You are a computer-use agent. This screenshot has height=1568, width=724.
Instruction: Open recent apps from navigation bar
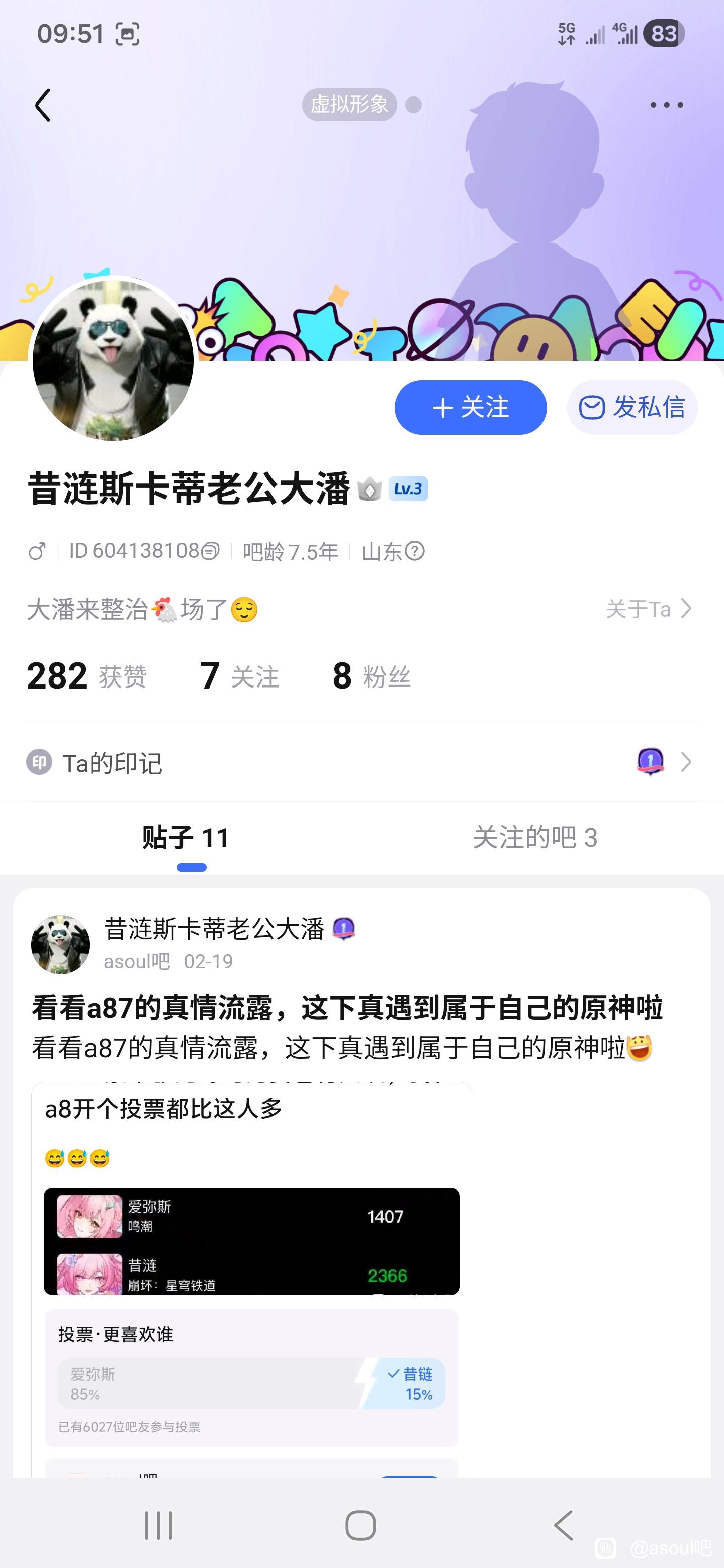point(158,1525)
